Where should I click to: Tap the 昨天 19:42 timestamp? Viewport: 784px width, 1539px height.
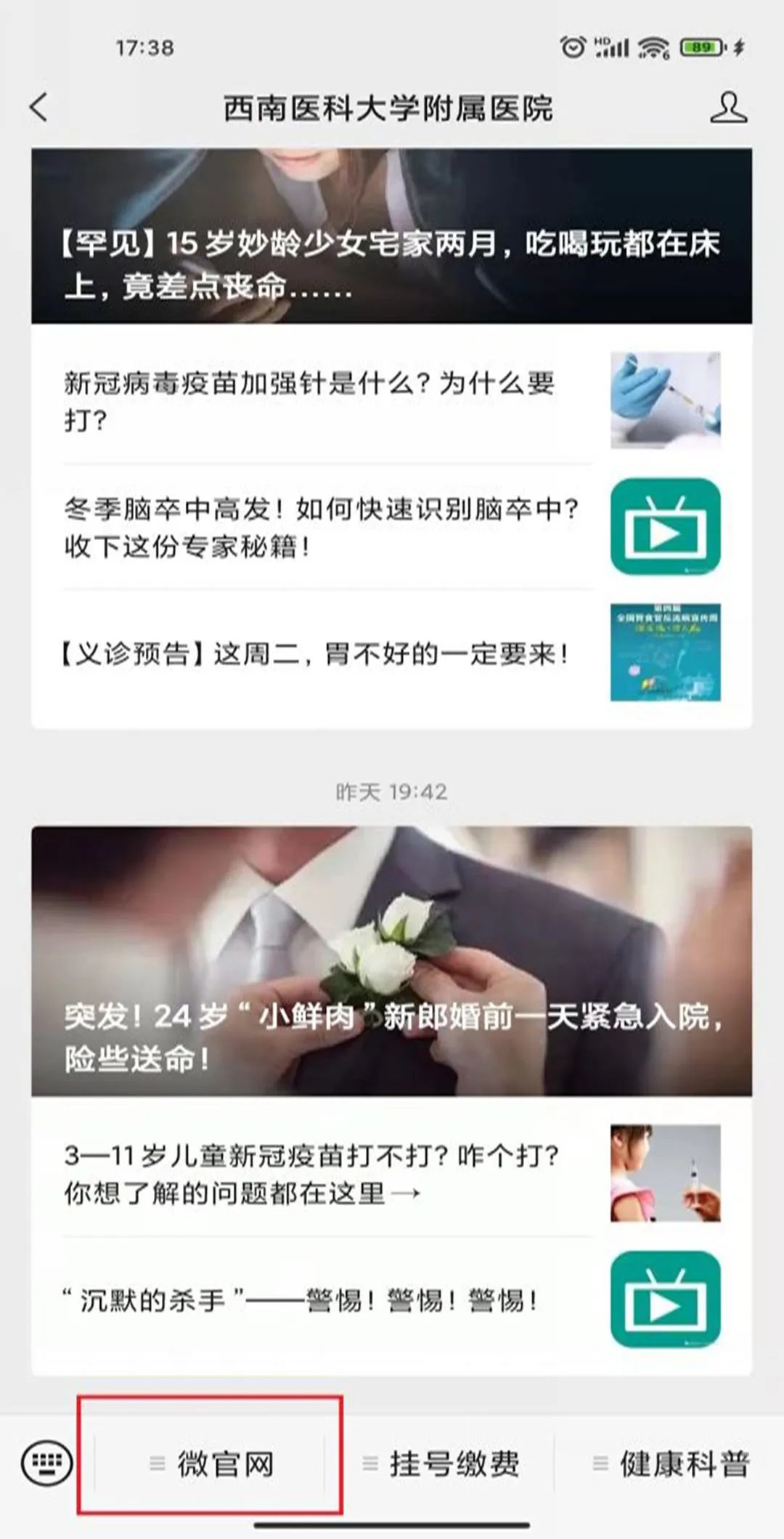[392, 793]
